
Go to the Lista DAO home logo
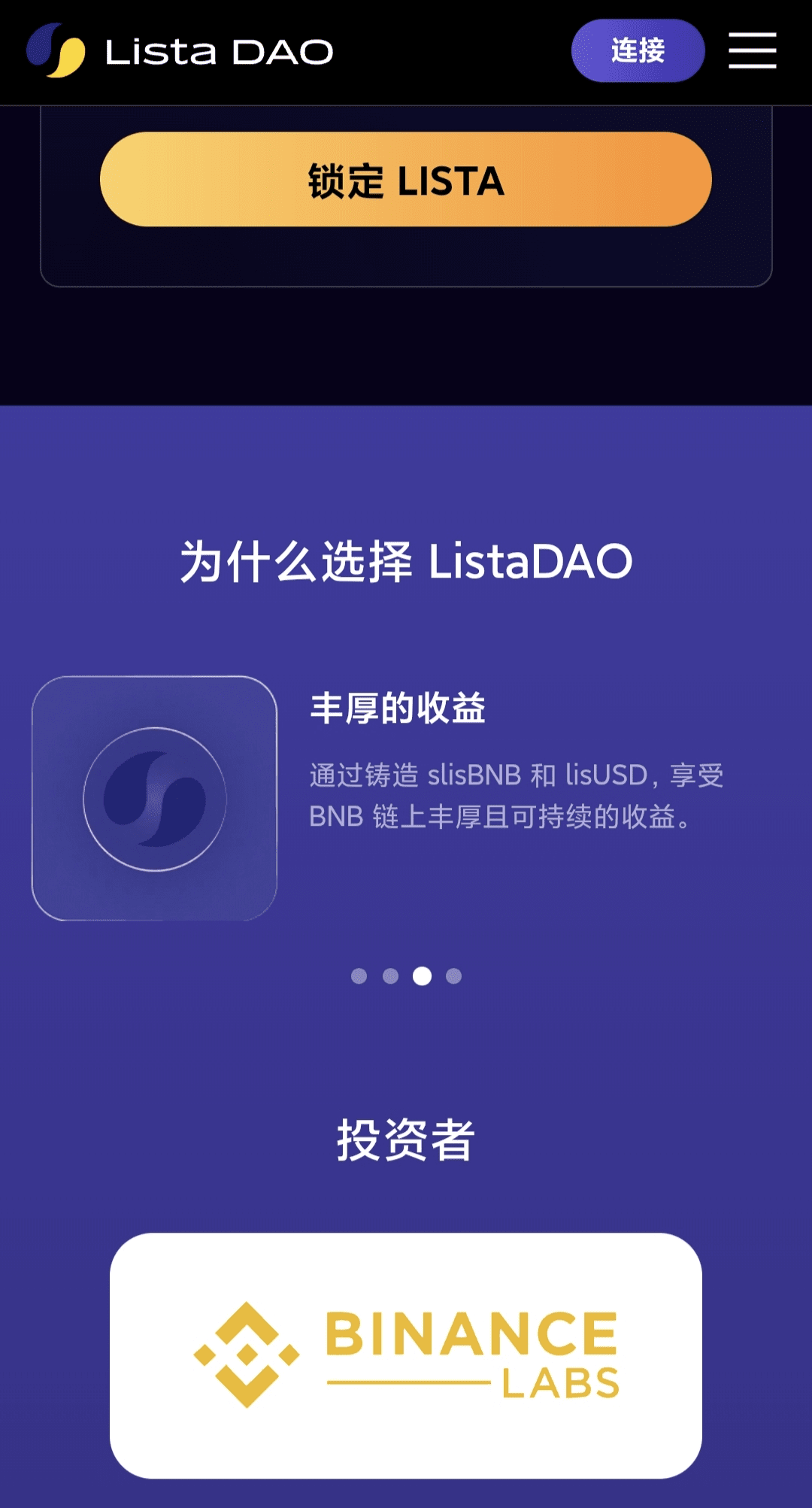click(x=180, y=50)
